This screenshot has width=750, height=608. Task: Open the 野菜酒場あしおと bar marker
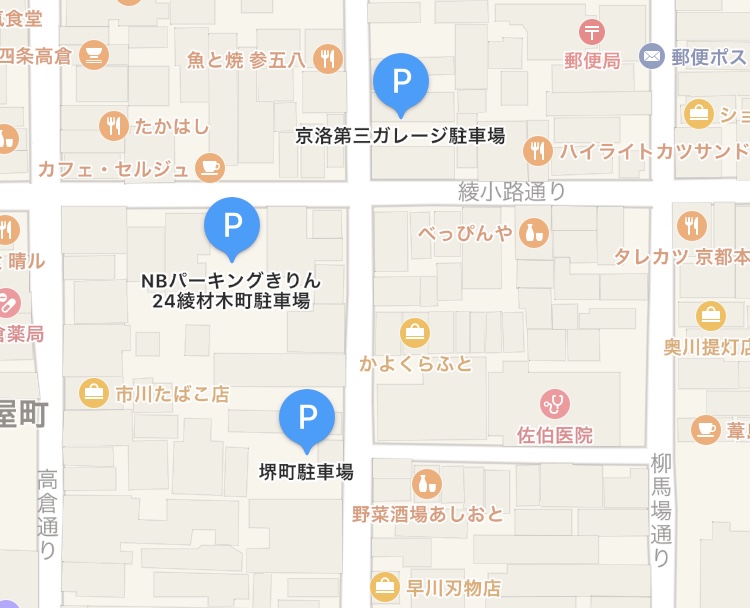coord(427,484)
